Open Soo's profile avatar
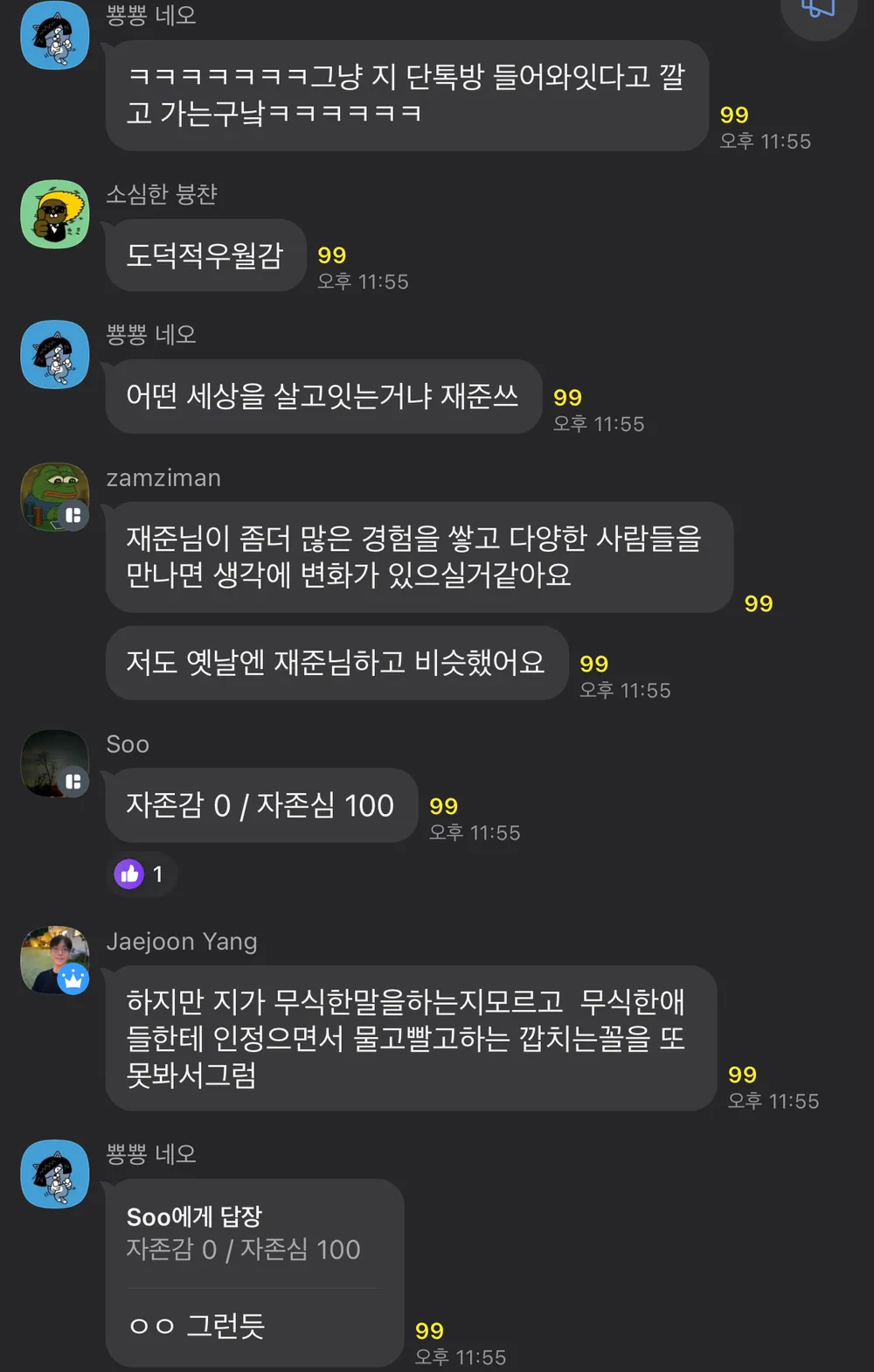Screen dimensions: 874x1372 point(55,763)
